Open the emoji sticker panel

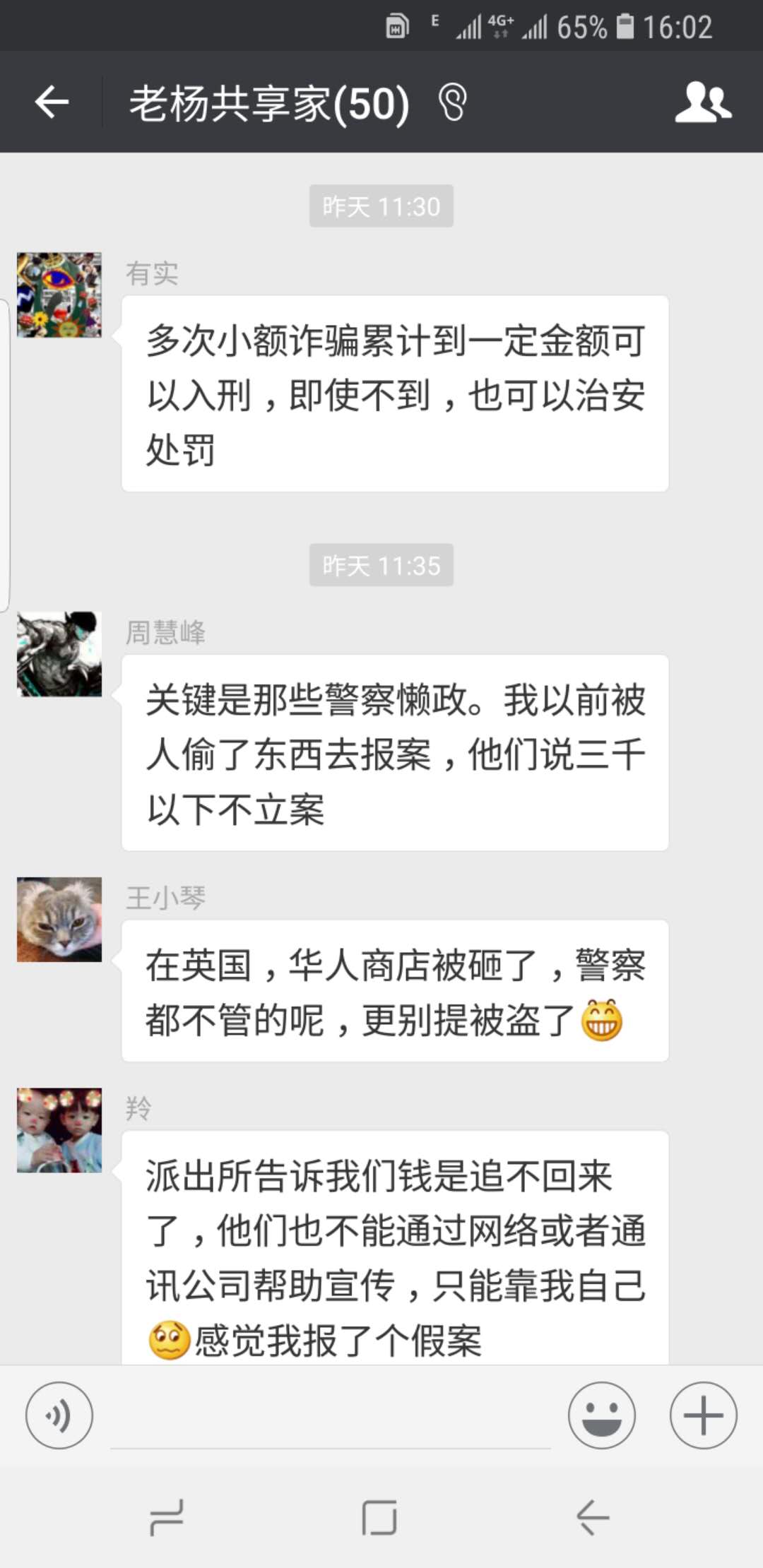[x=601, y=1415]
